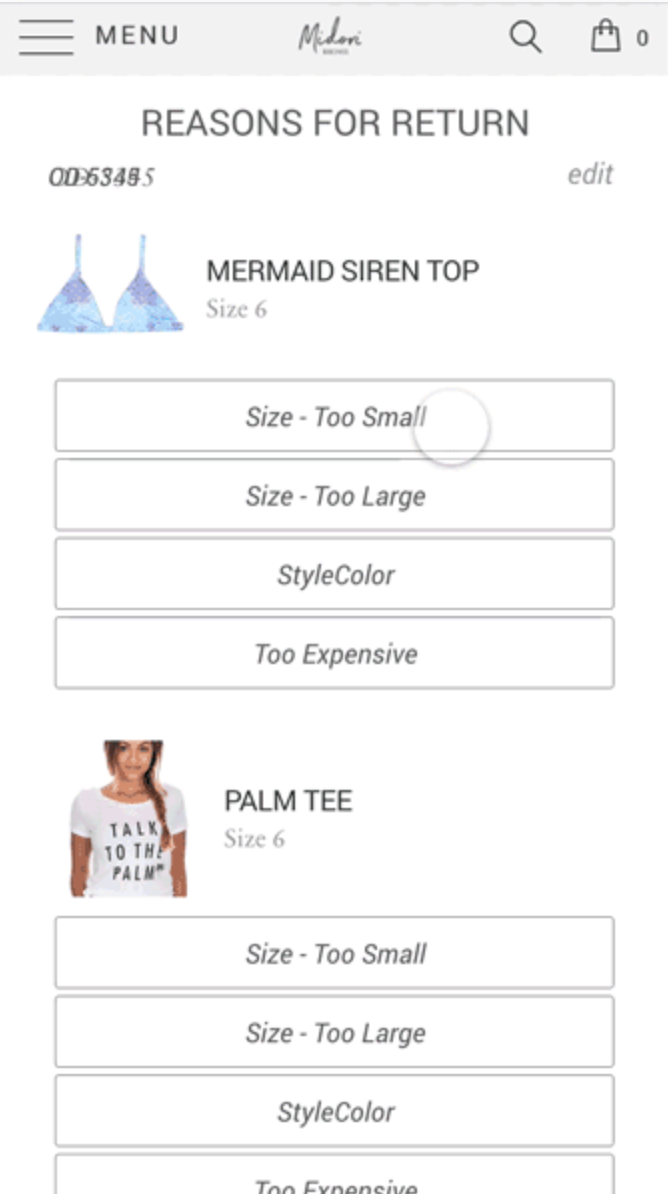Open the search magnifier icon
668x1194 pixels.
click(x=525, y=37)
